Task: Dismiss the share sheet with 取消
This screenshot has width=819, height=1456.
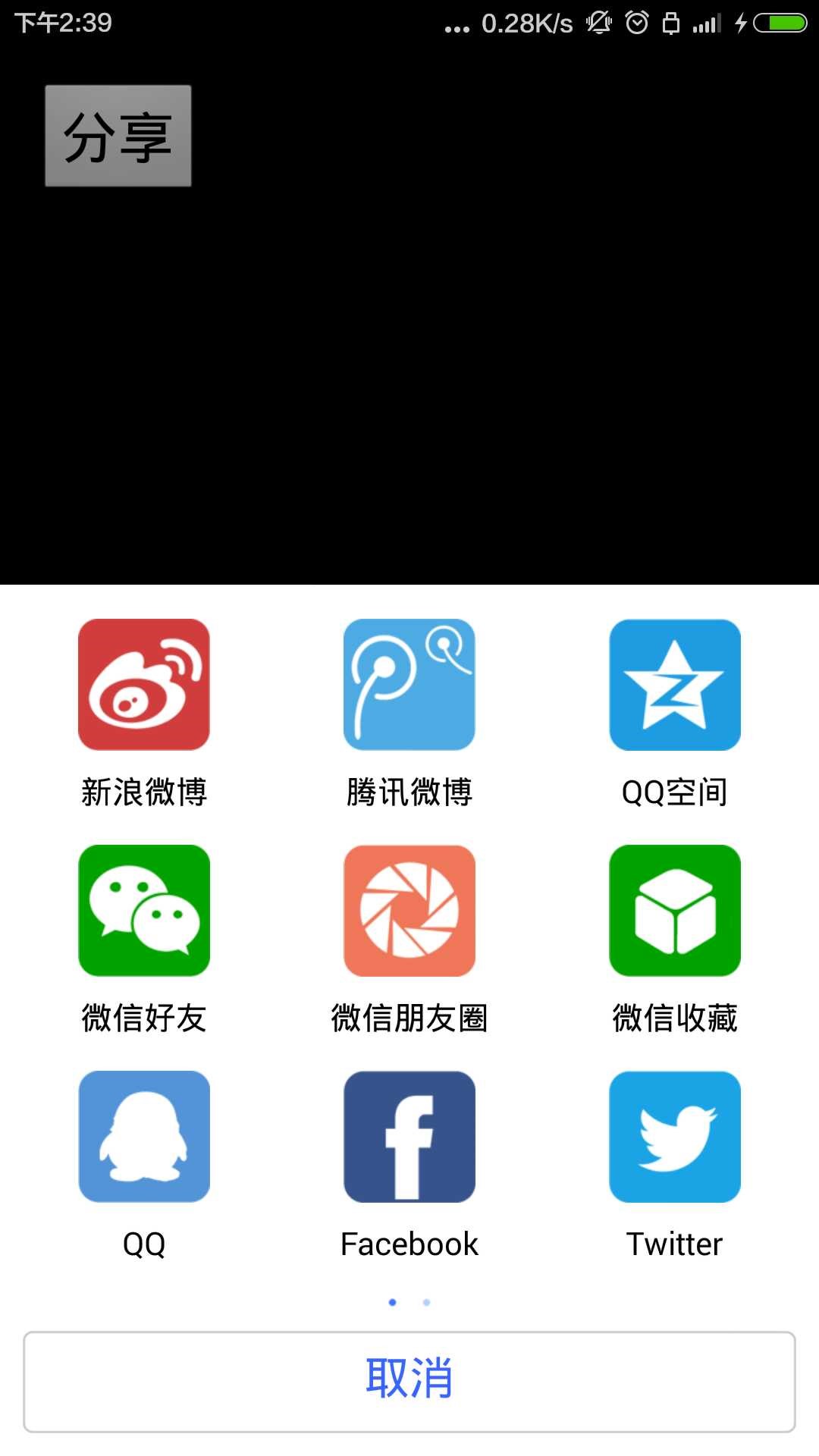Action: click(x=409, y=1382)
